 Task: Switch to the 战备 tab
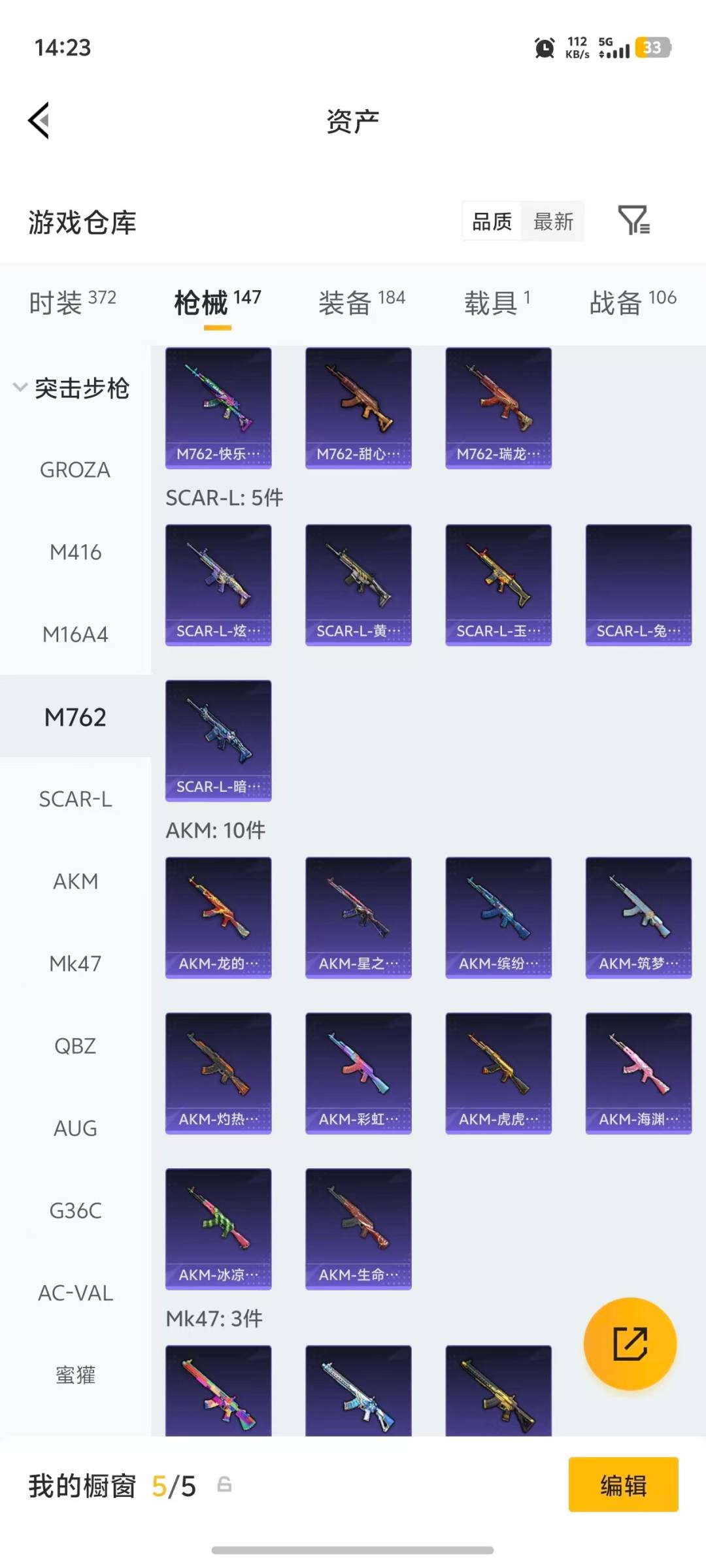(x=633, y=302)
